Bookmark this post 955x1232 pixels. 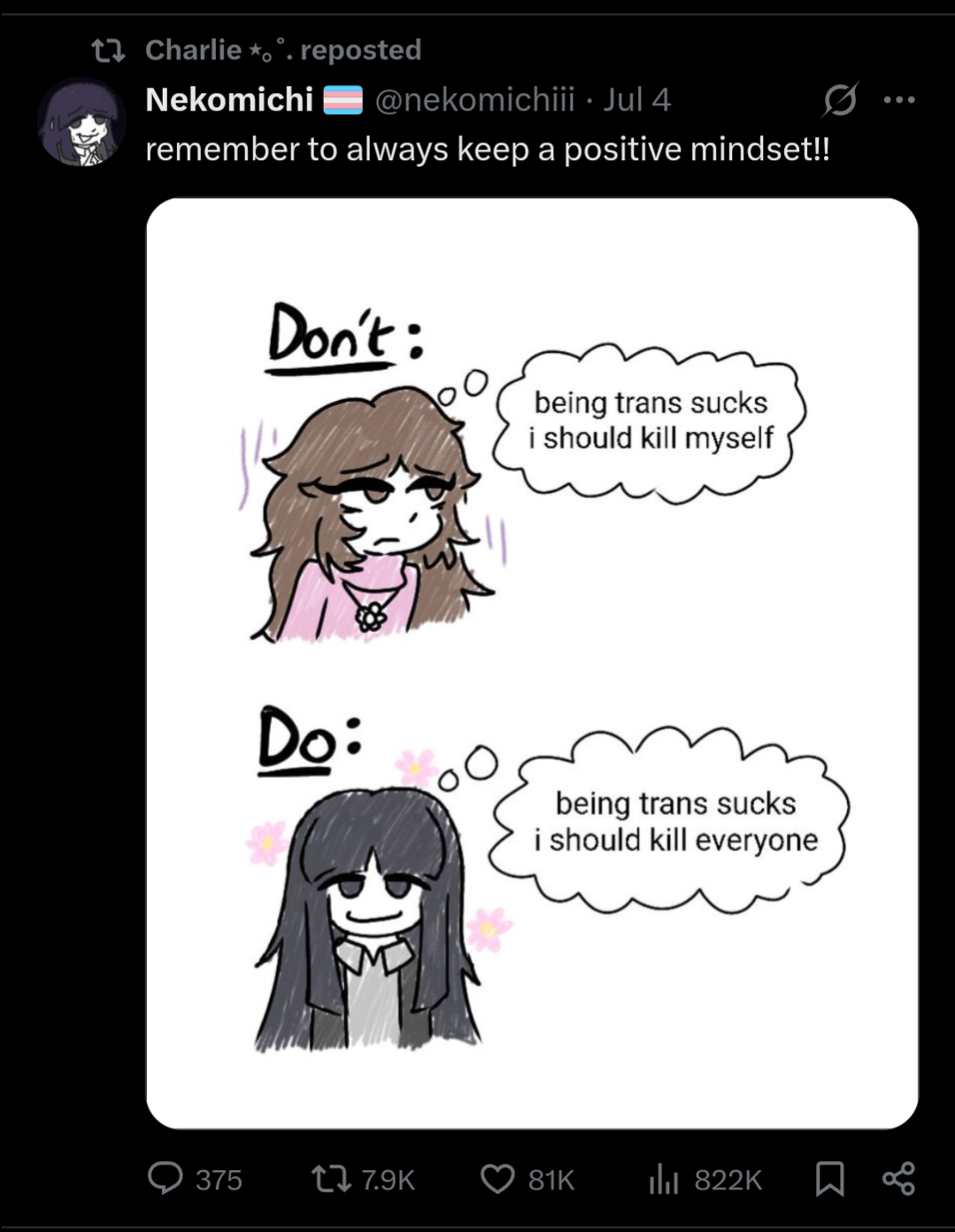(829, 1179)
